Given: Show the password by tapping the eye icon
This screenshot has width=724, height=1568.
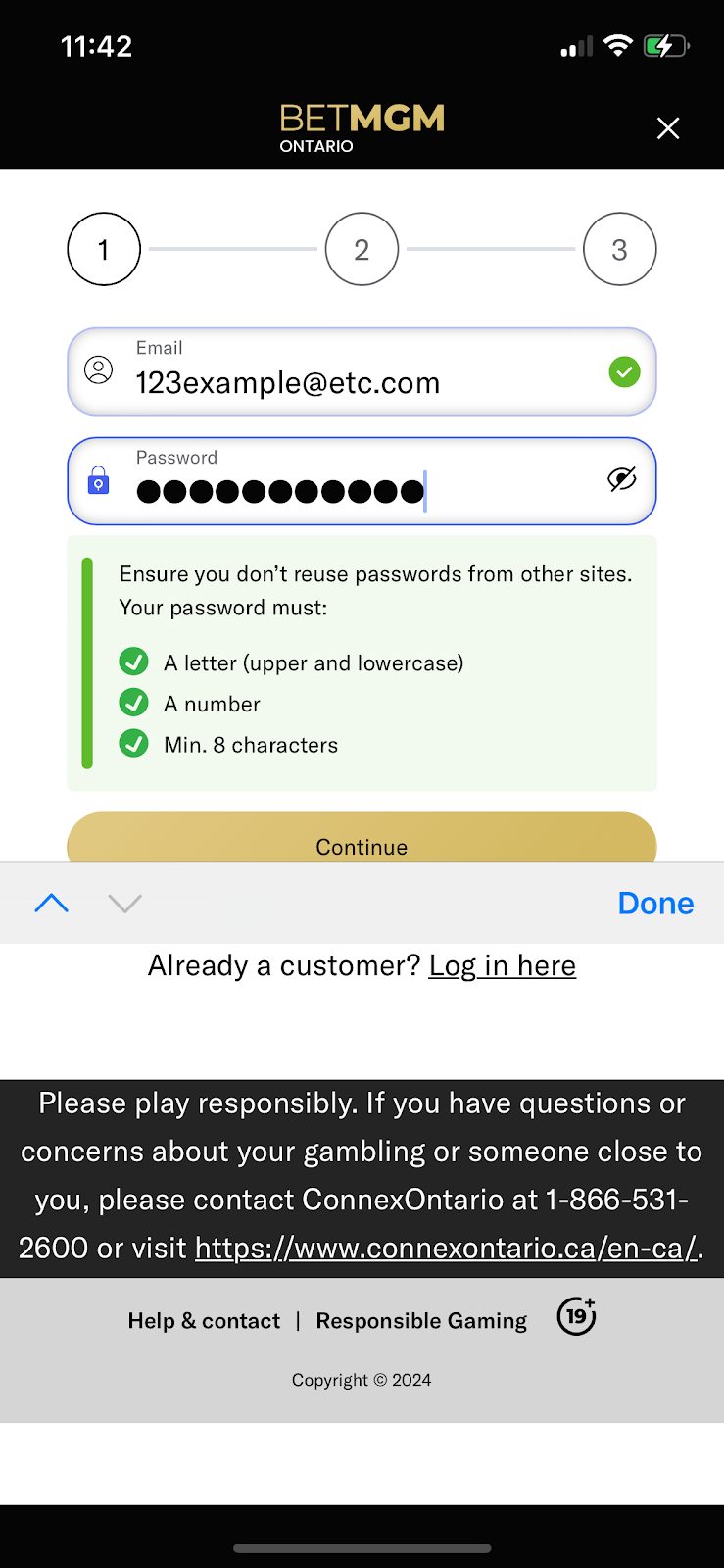Looking at the screenshot, I should 621,480.
